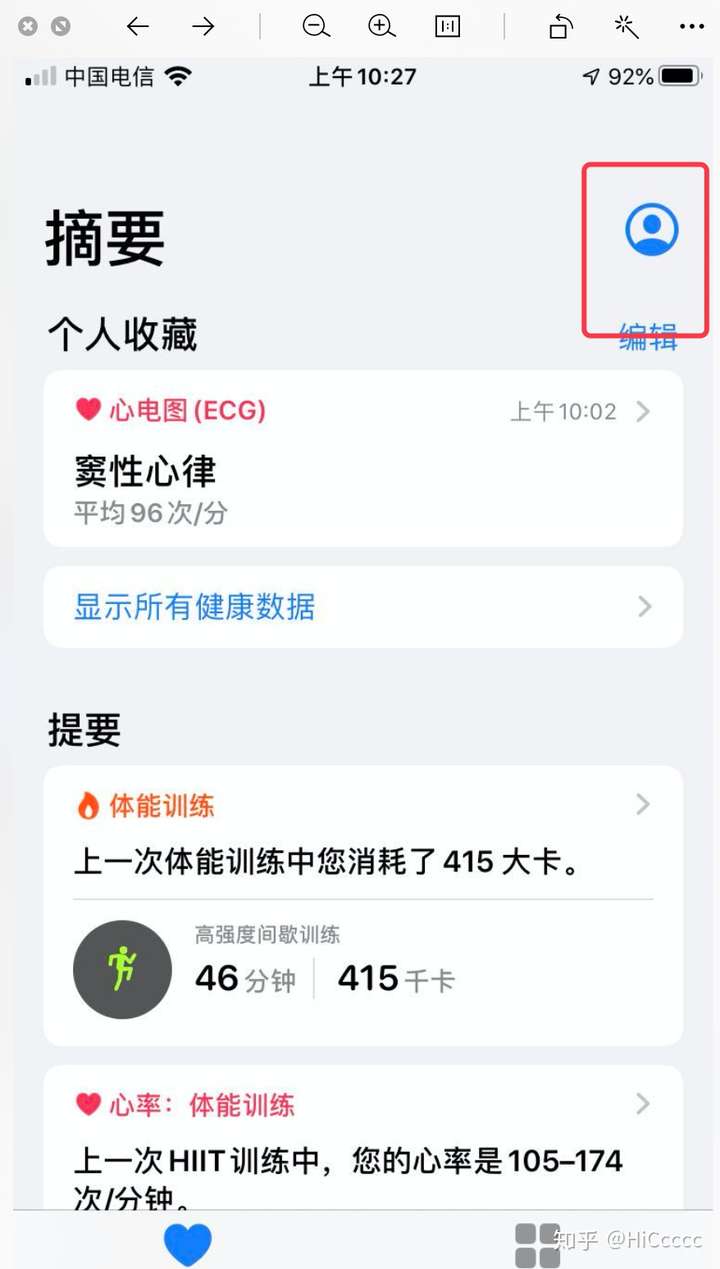720x1269 pixels.
Task: Go to the next image
Action: click(204, 27)
